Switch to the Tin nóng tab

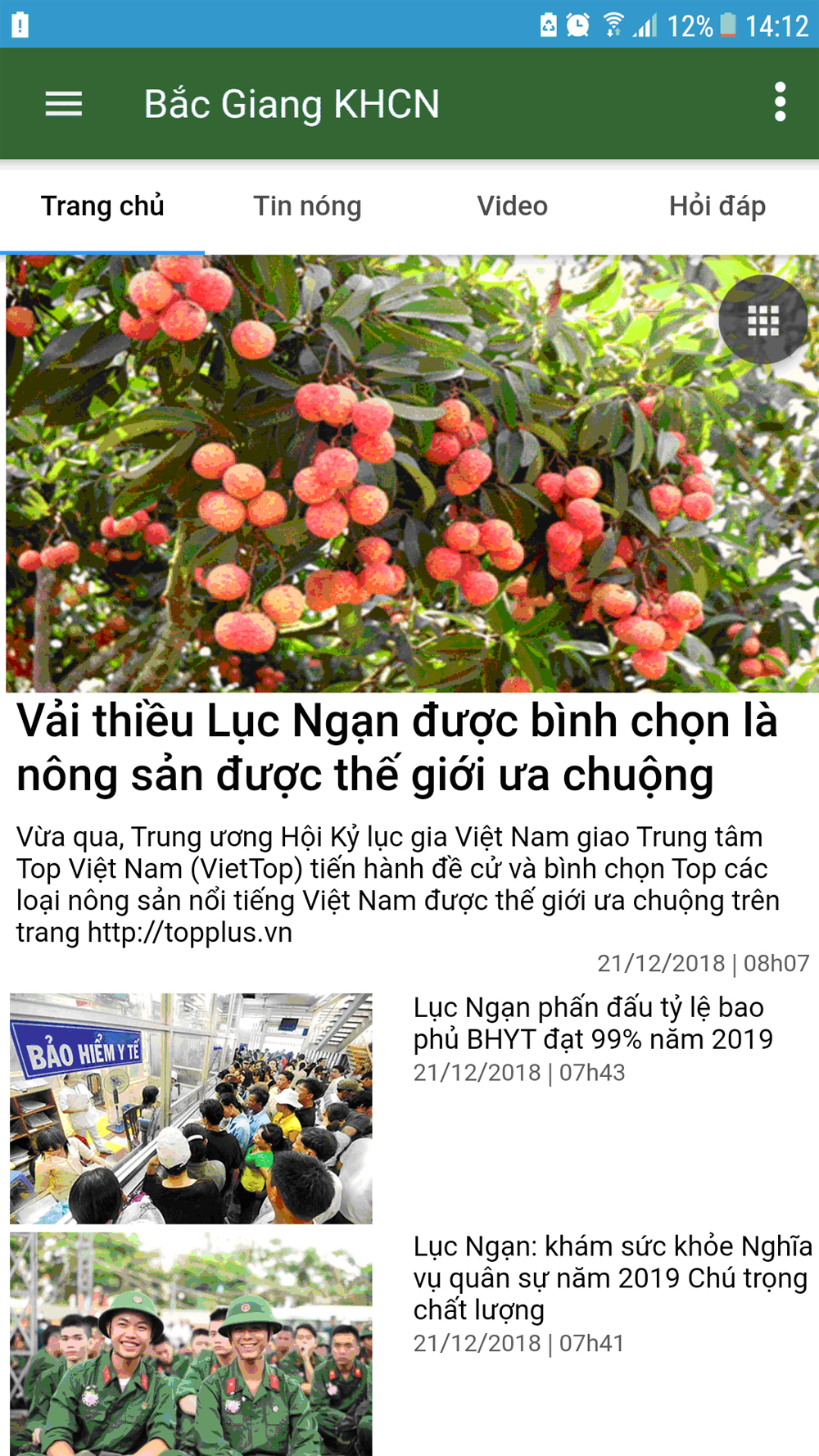click(x=307, y=206)
